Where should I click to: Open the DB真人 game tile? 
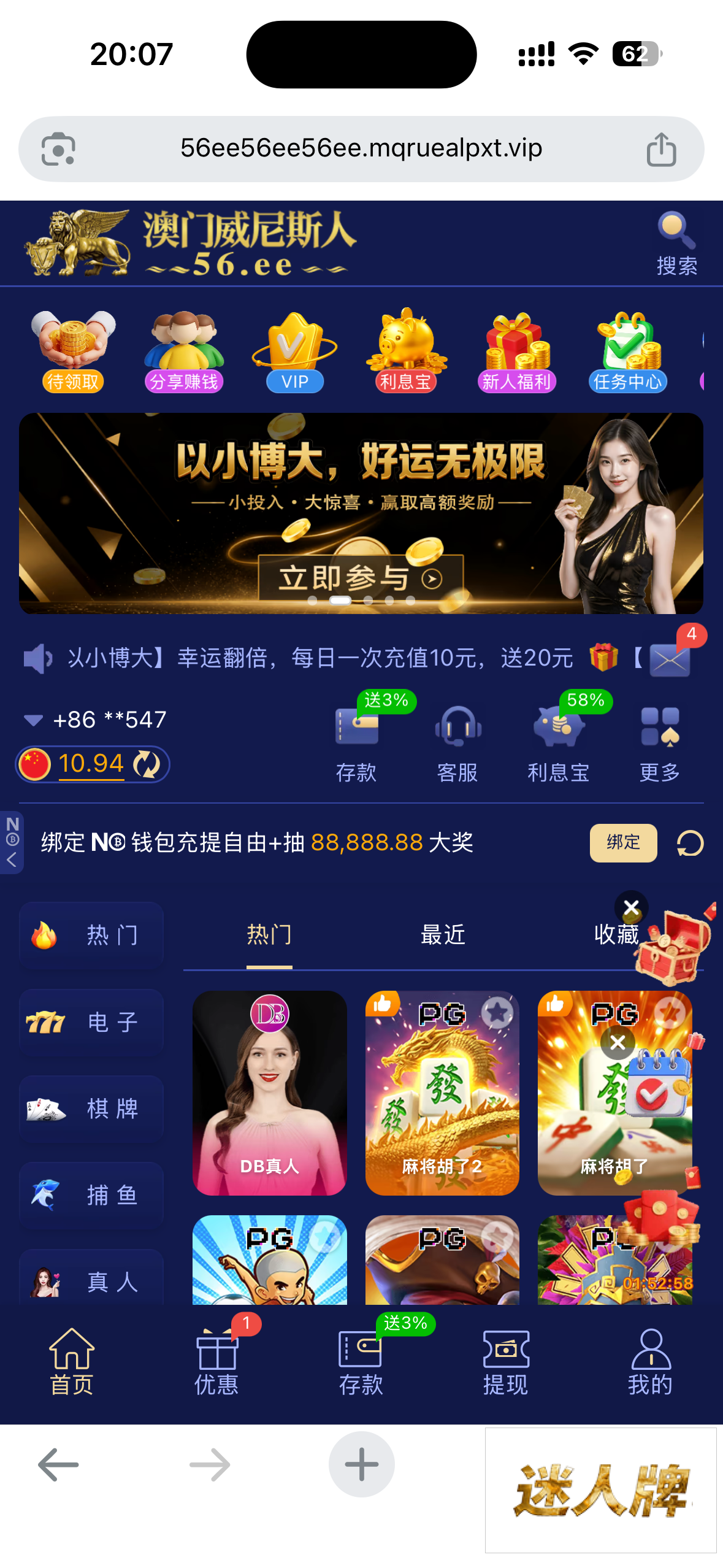point(269,1093)
